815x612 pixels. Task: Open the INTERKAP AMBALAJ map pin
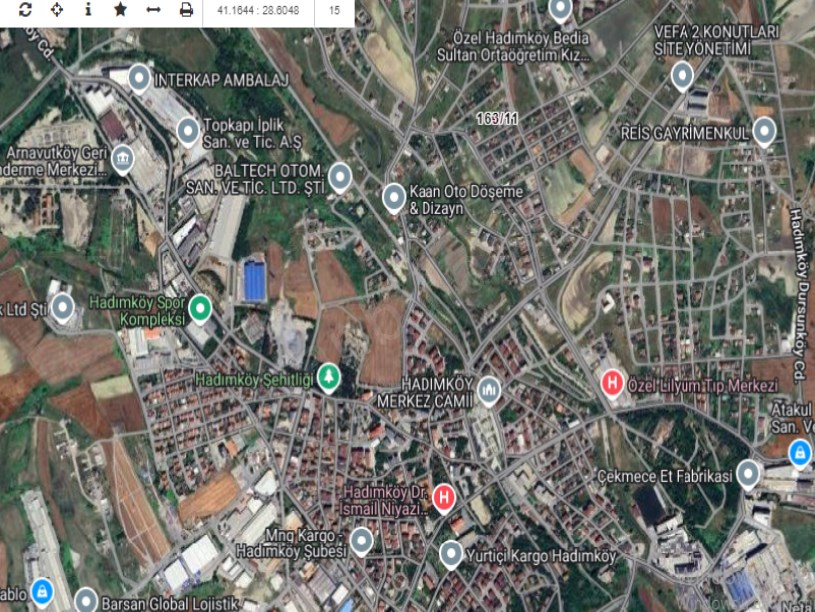click(139, 78)
